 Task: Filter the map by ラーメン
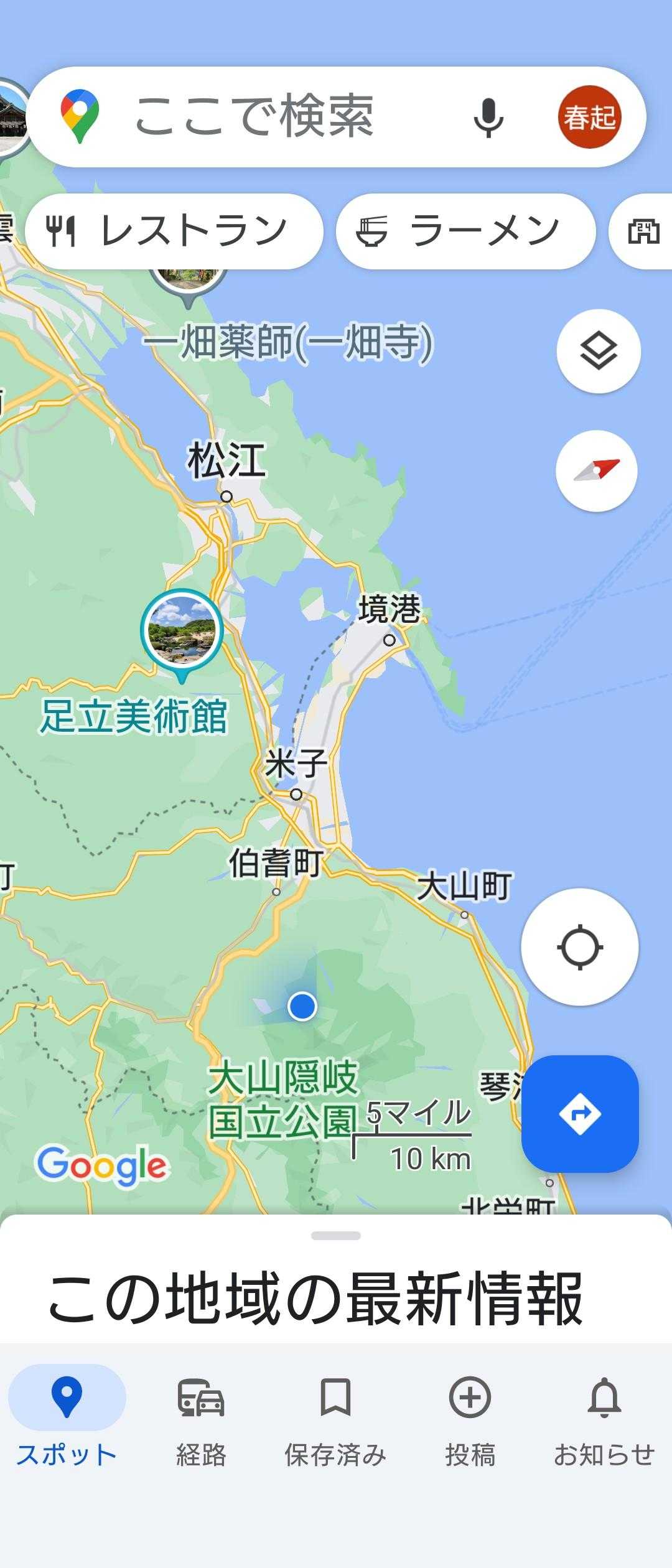coord(465,231)
